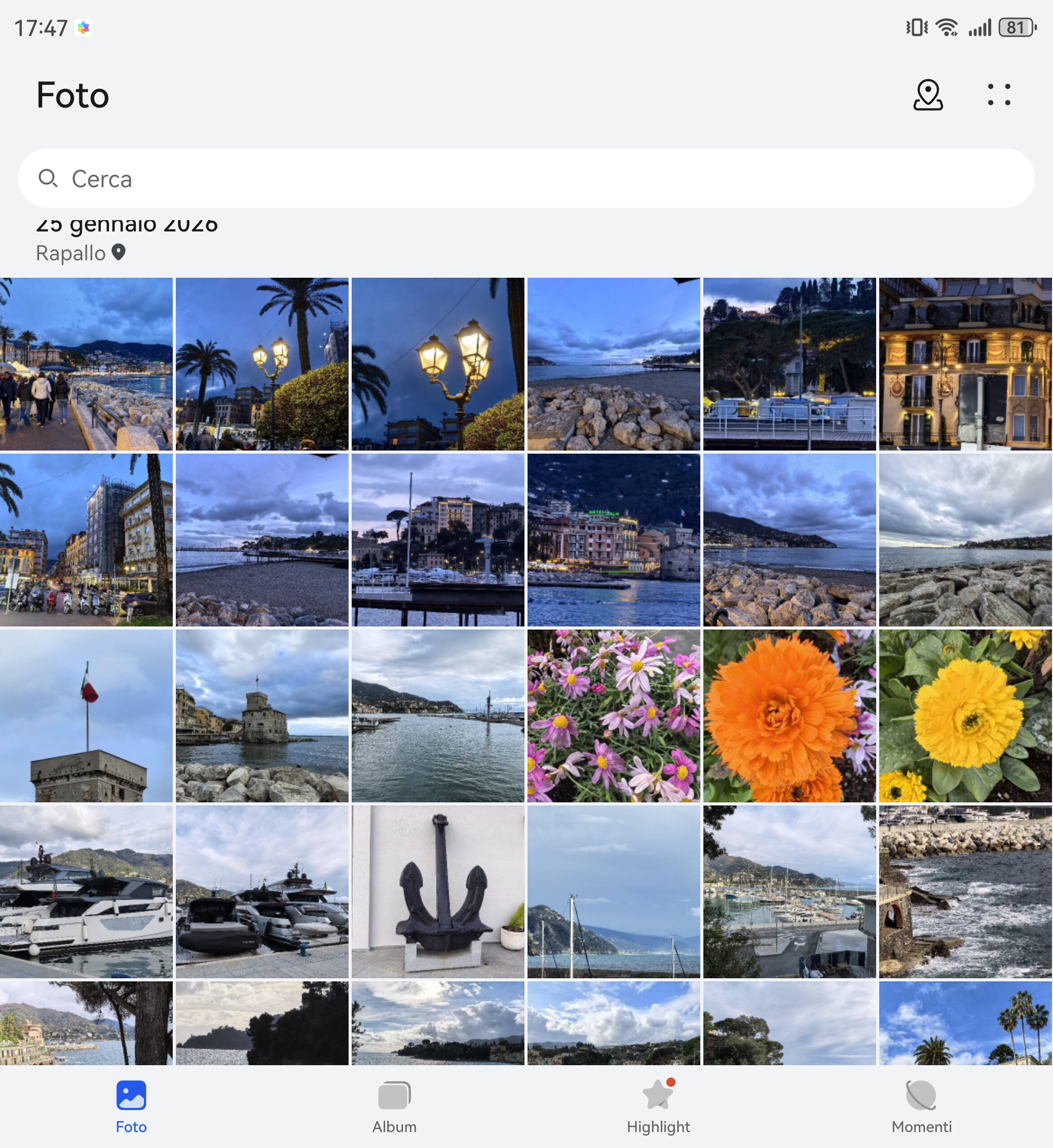Open the photo map location icon
The height and width of the screenshot is (1148, 1053).
(928, 95)
